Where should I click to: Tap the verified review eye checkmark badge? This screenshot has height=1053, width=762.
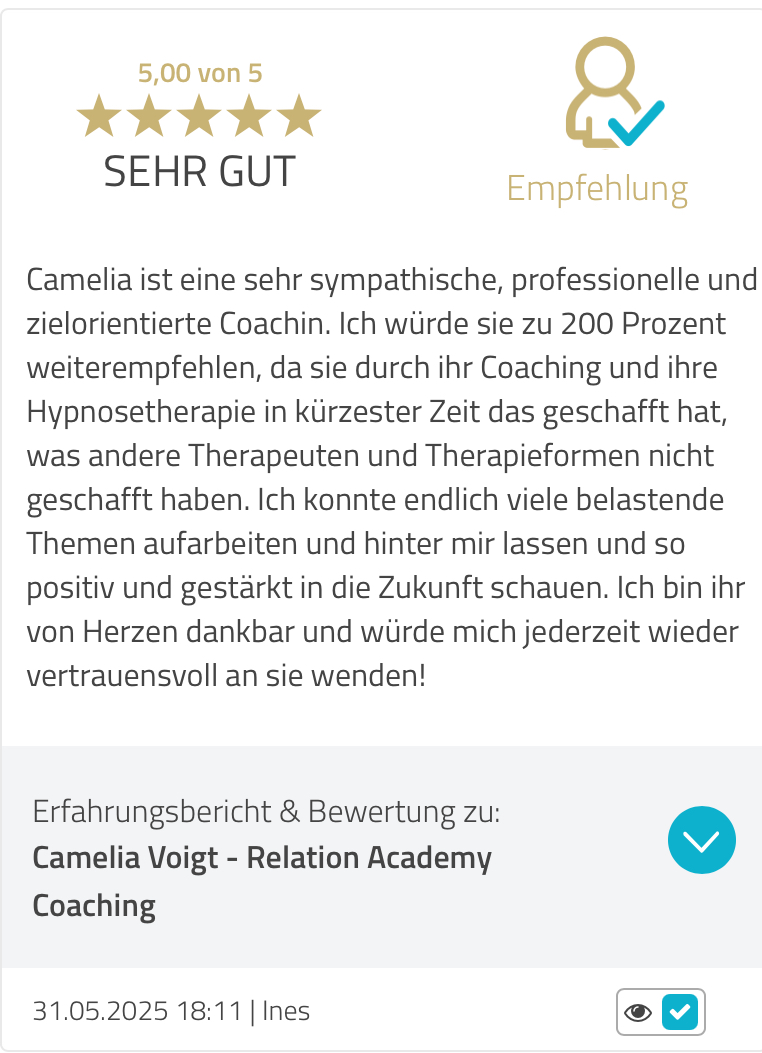point(660,1011)
